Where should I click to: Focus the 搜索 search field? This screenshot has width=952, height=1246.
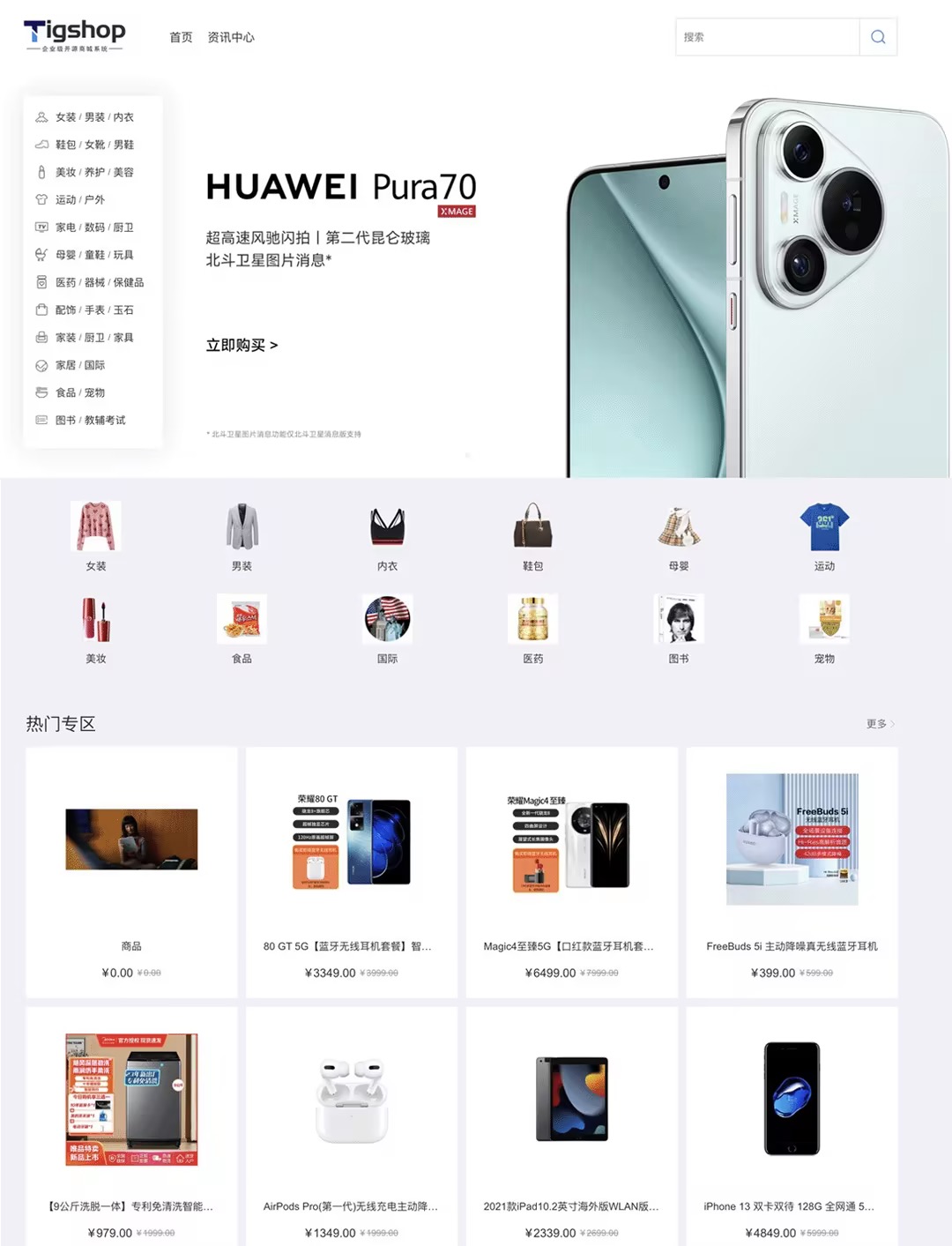point(767,37)
